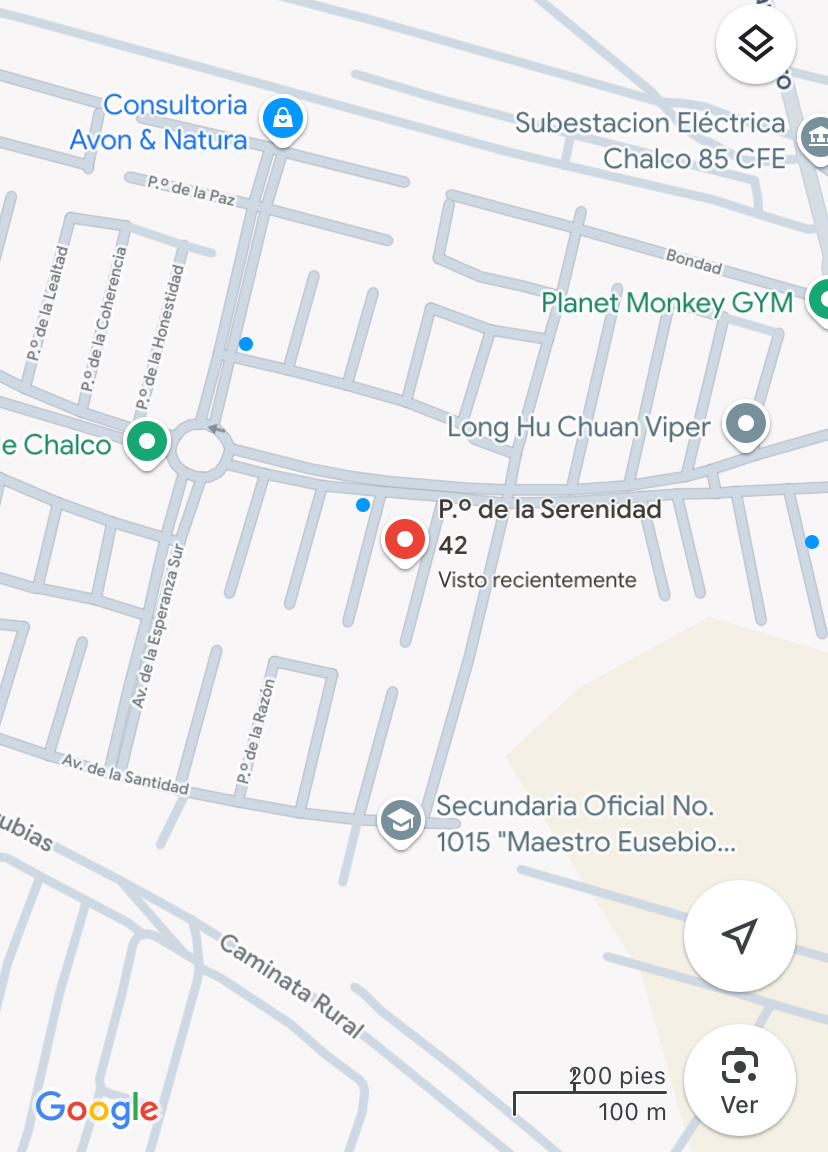Select the Consultoria Avon & Natura pin
Viewport: 828px width, 1152px height.
click(283, 120)
